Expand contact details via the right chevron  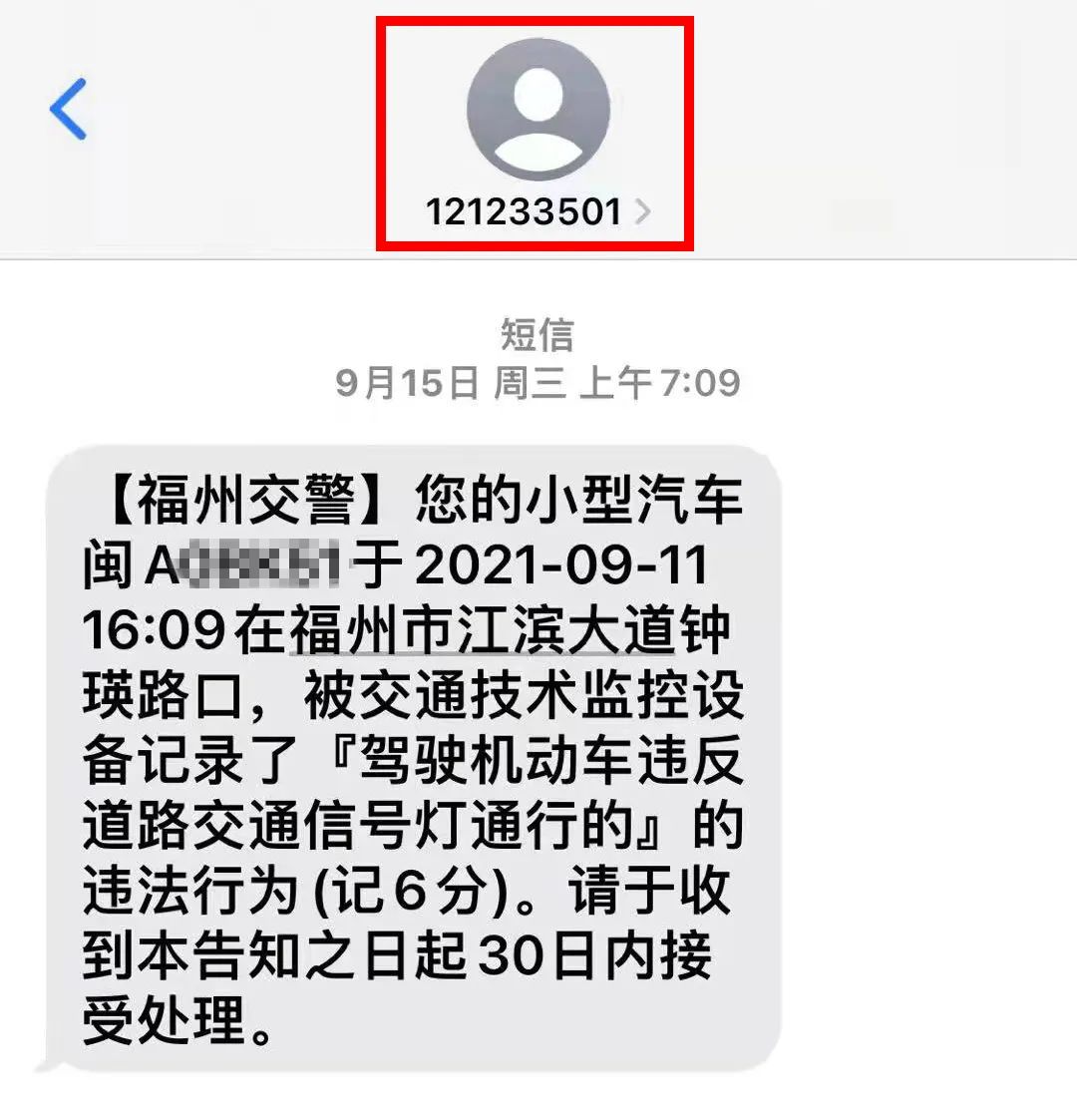(644, 210)
